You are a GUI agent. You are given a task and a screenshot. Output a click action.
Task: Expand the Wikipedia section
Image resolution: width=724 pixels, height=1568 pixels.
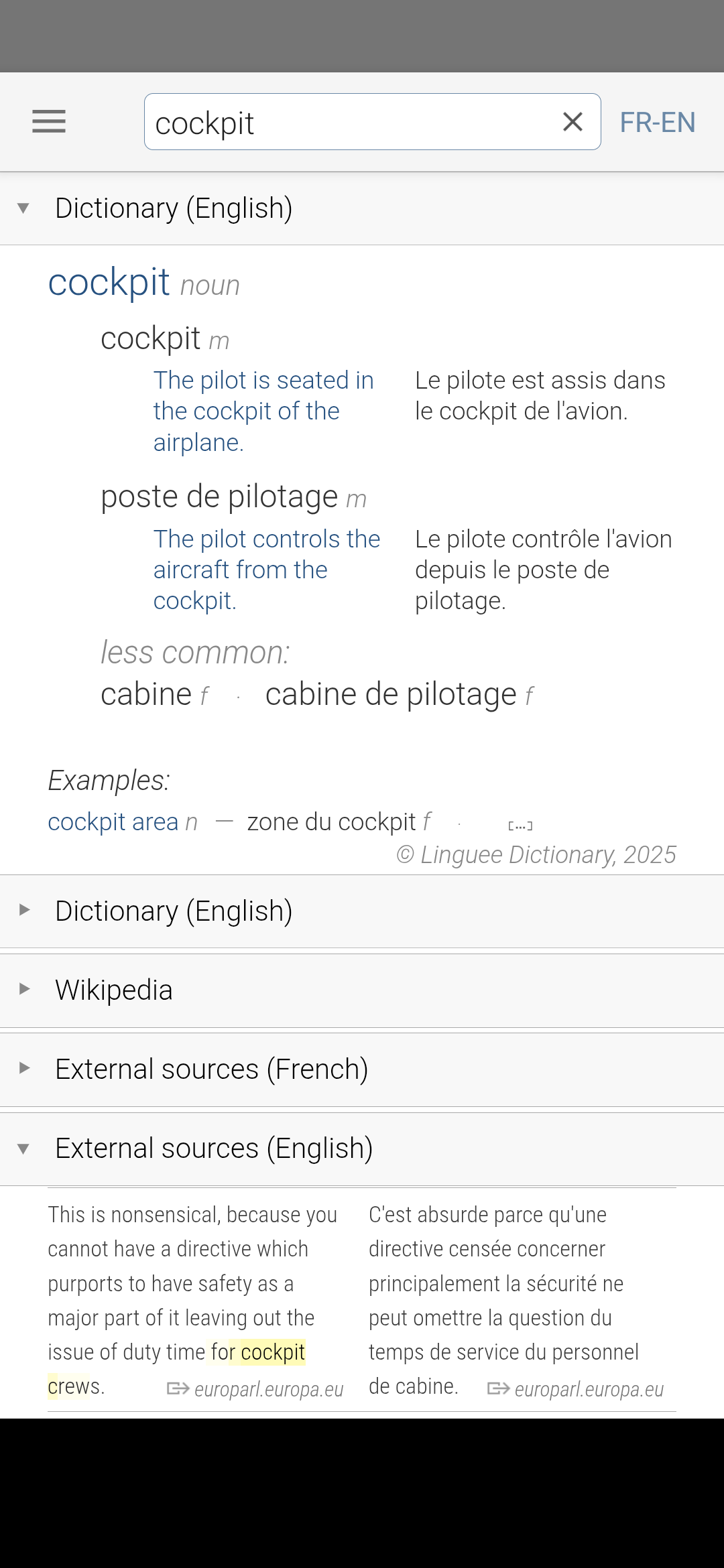[x=362, y=990]
